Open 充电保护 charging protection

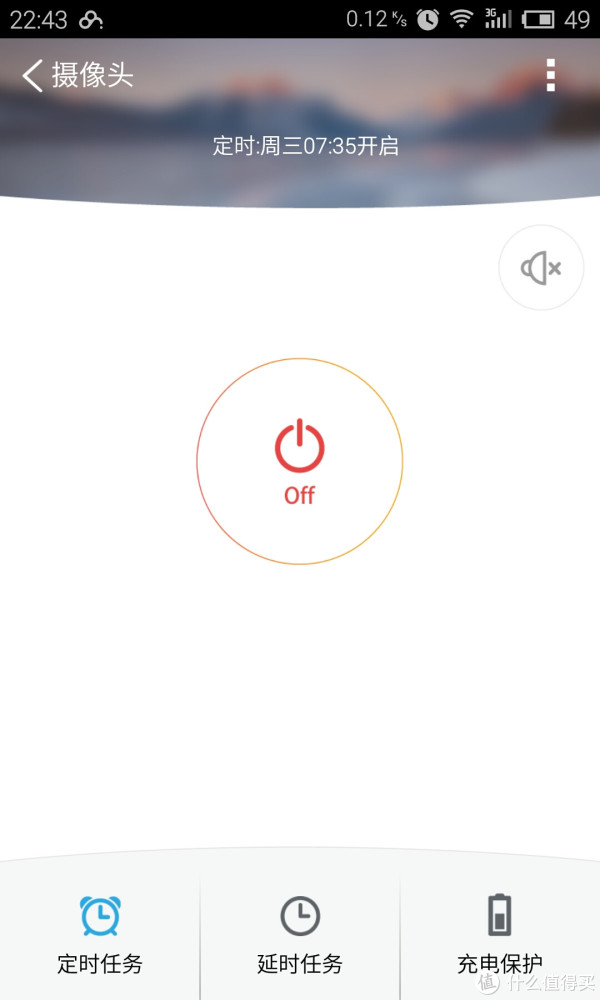(500, 932)
